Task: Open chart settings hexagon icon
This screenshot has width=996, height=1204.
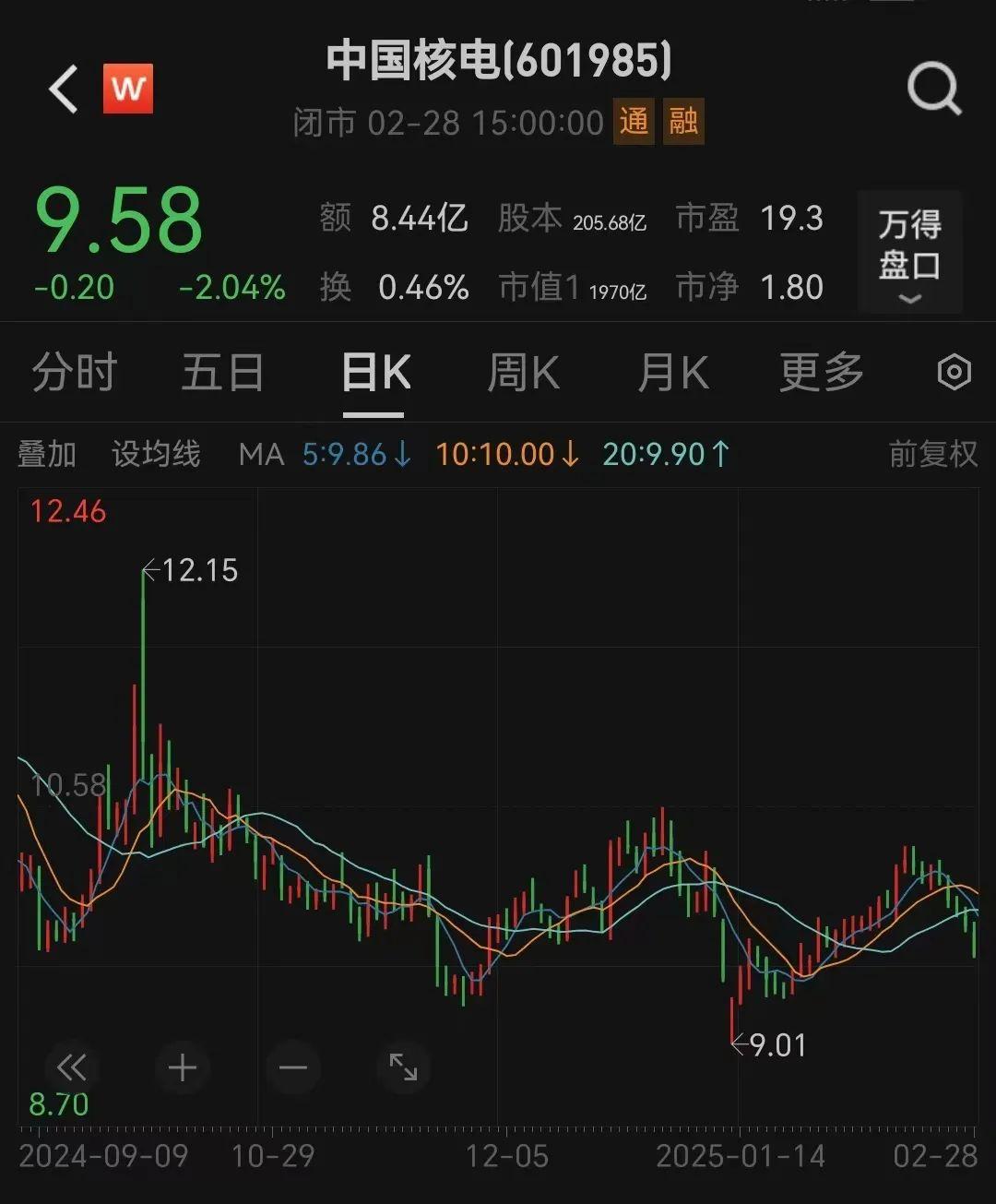Action: tap(954, 373)
